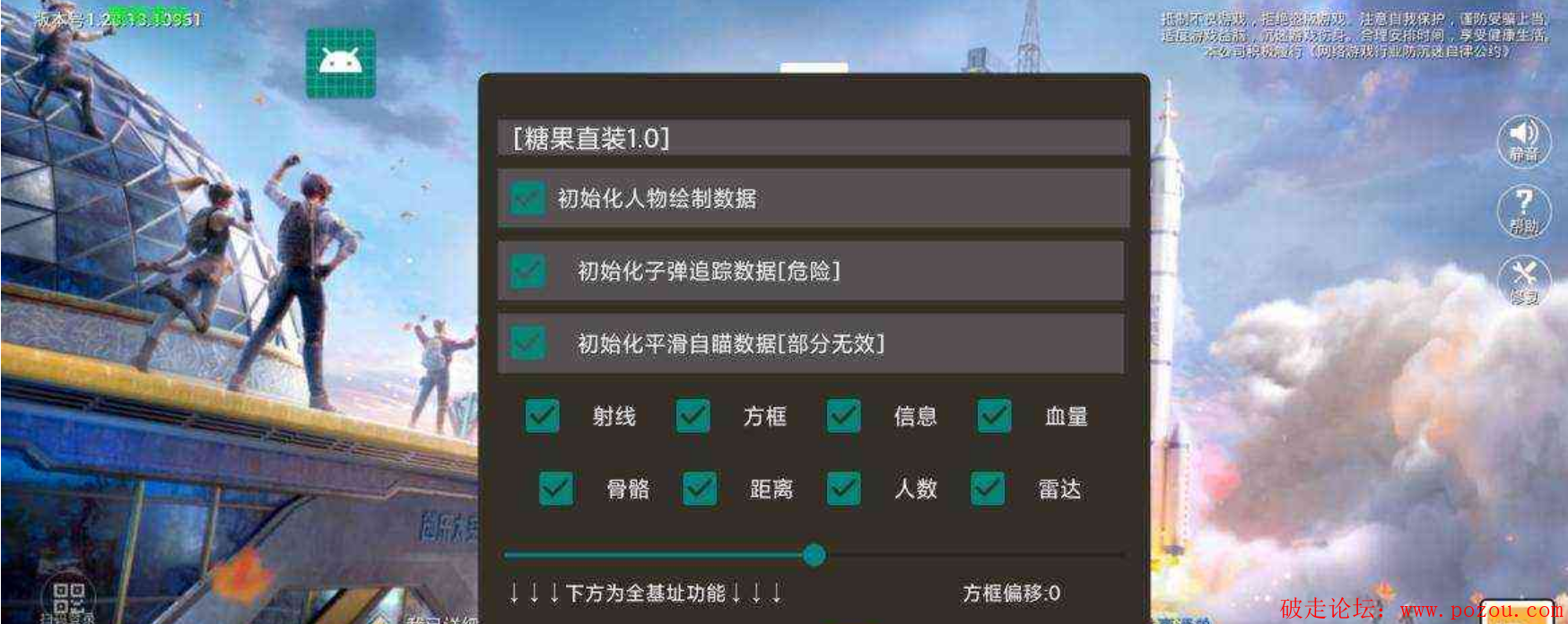The width and height of the screenshot is (1568, 624).
Task: Disable the 人数 checkbox
Action: (x=843, y=489)
